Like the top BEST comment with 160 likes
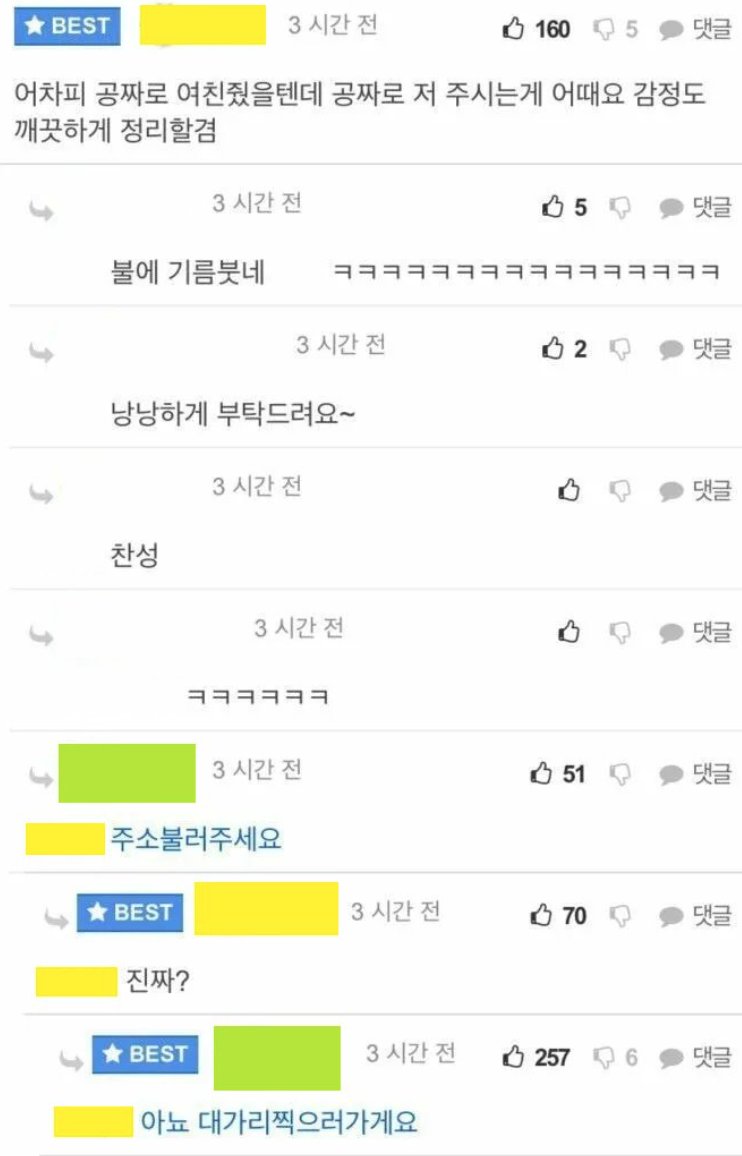 click(x=514, y=29)
